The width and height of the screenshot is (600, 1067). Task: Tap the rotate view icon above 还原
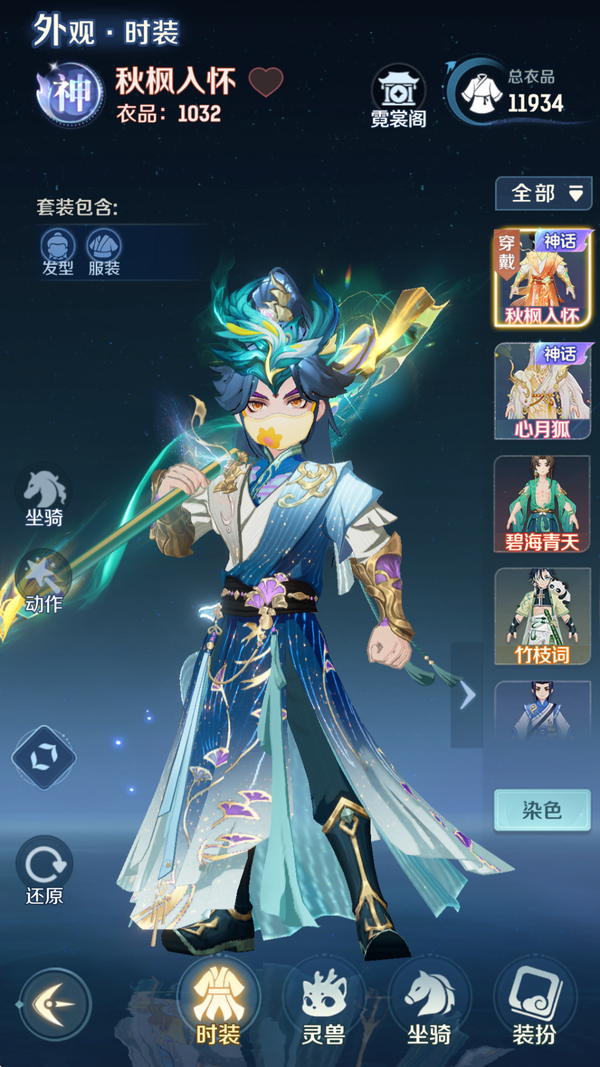[x=43, y=758]
